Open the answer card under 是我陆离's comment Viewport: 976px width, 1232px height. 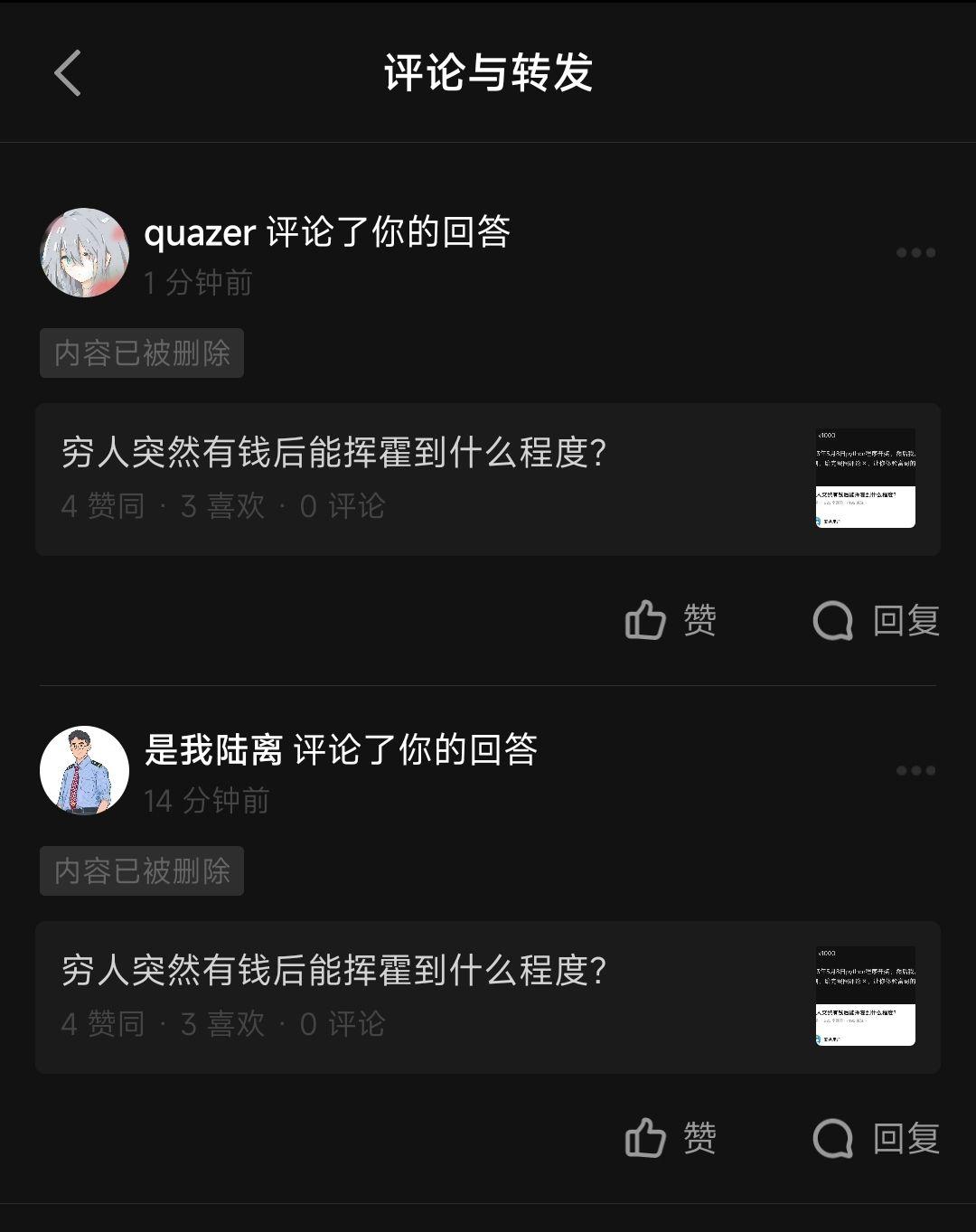point(488,997)
